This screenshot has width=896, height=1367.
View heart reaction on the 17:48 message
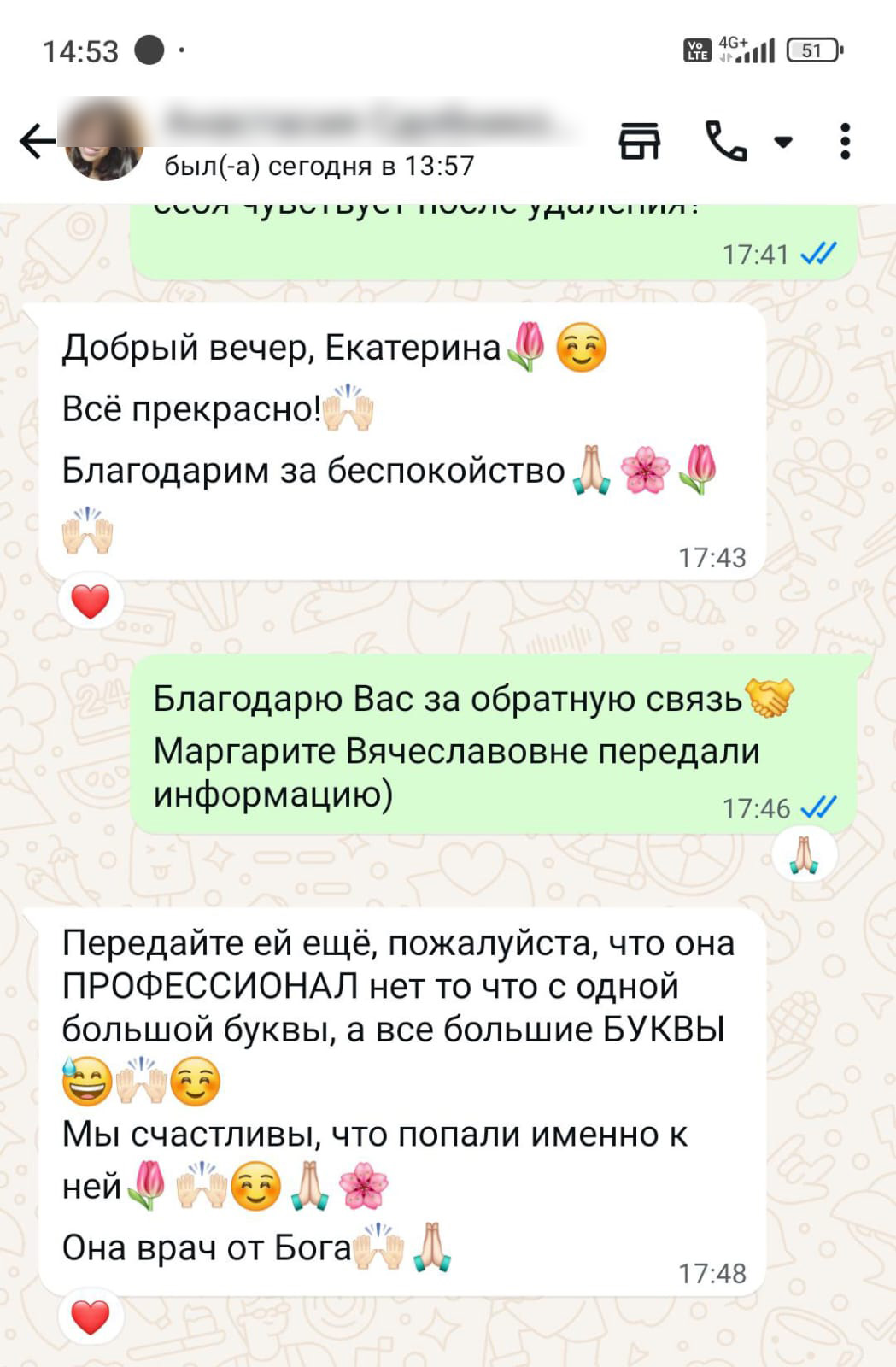click(x=91, y=1317)
